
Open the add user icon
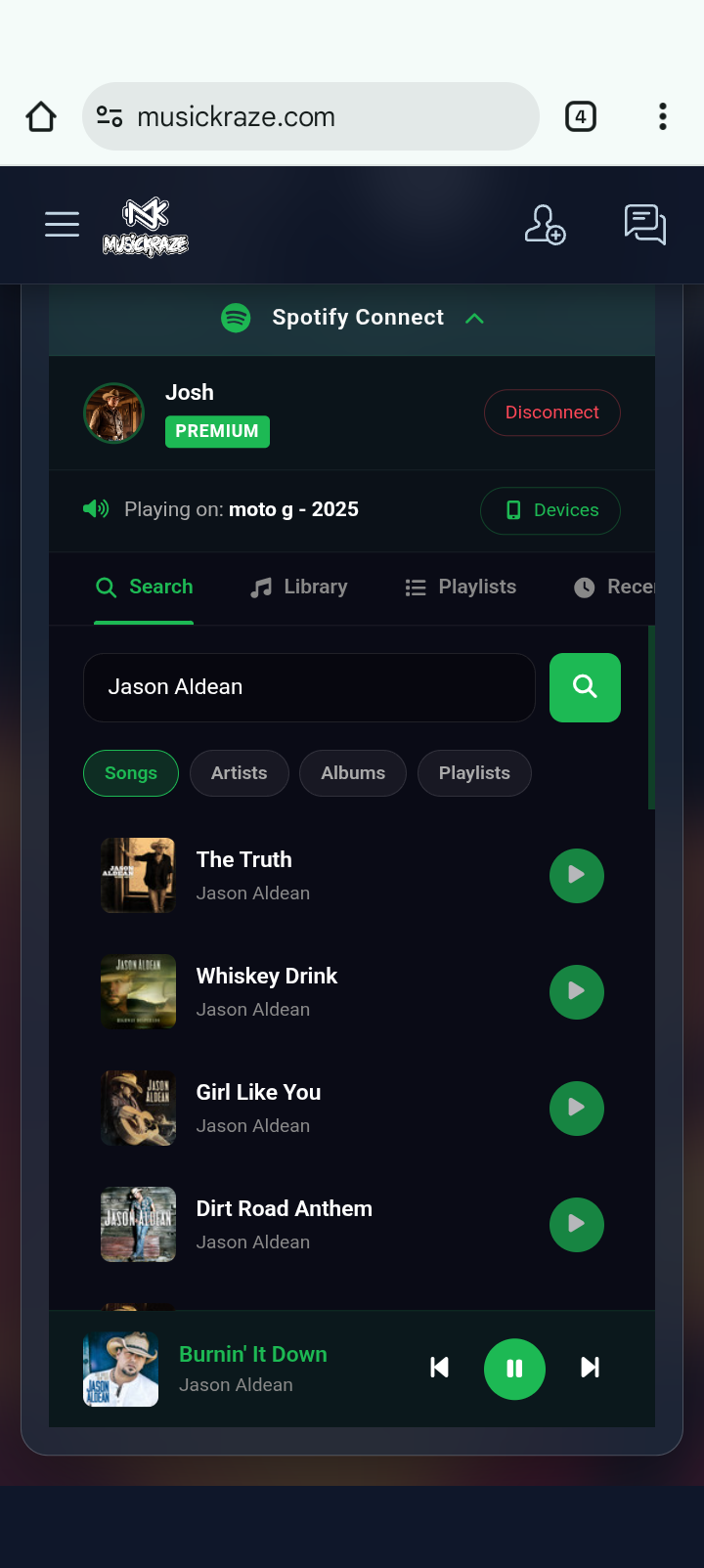(545, 224)
